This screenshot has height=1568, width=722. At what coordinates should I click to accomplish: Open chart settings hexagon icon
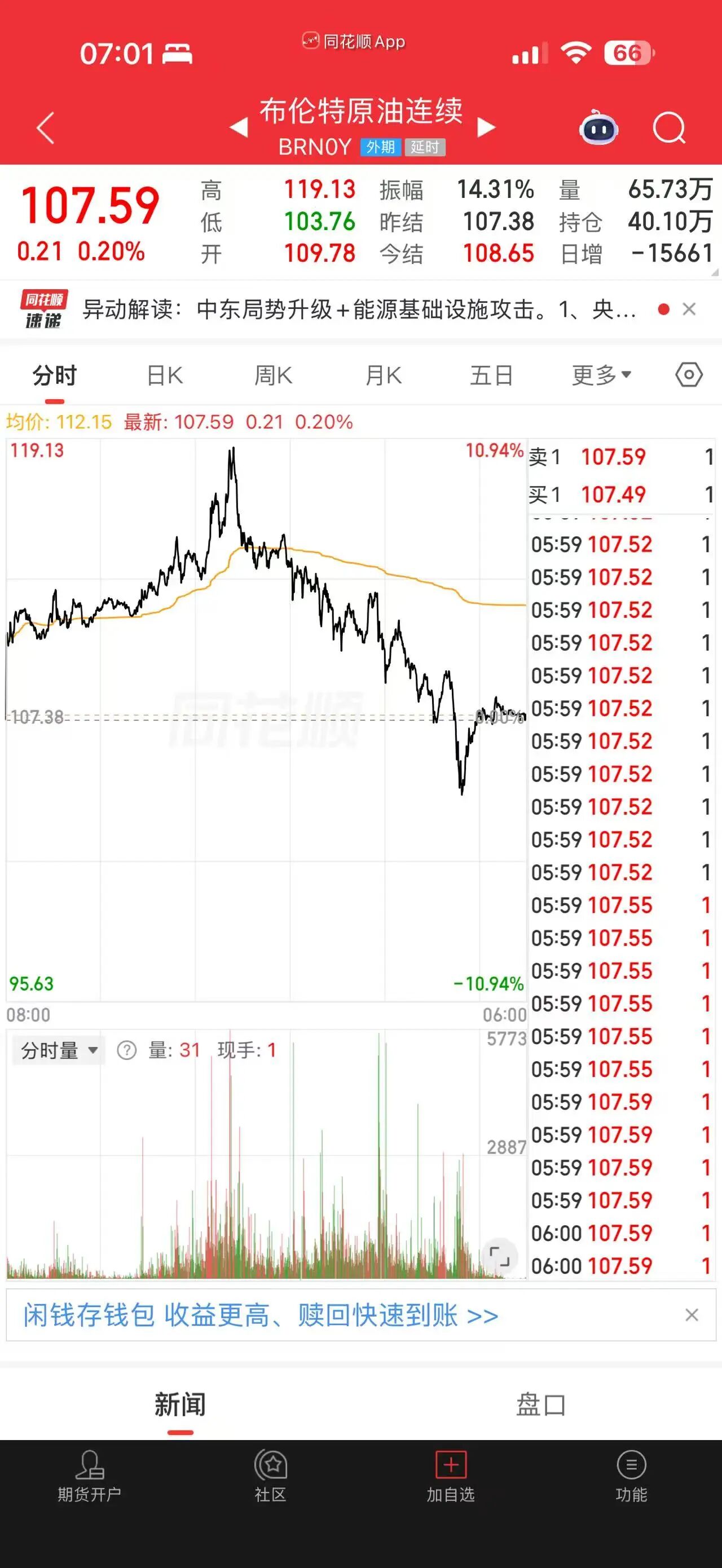point(689,375)
